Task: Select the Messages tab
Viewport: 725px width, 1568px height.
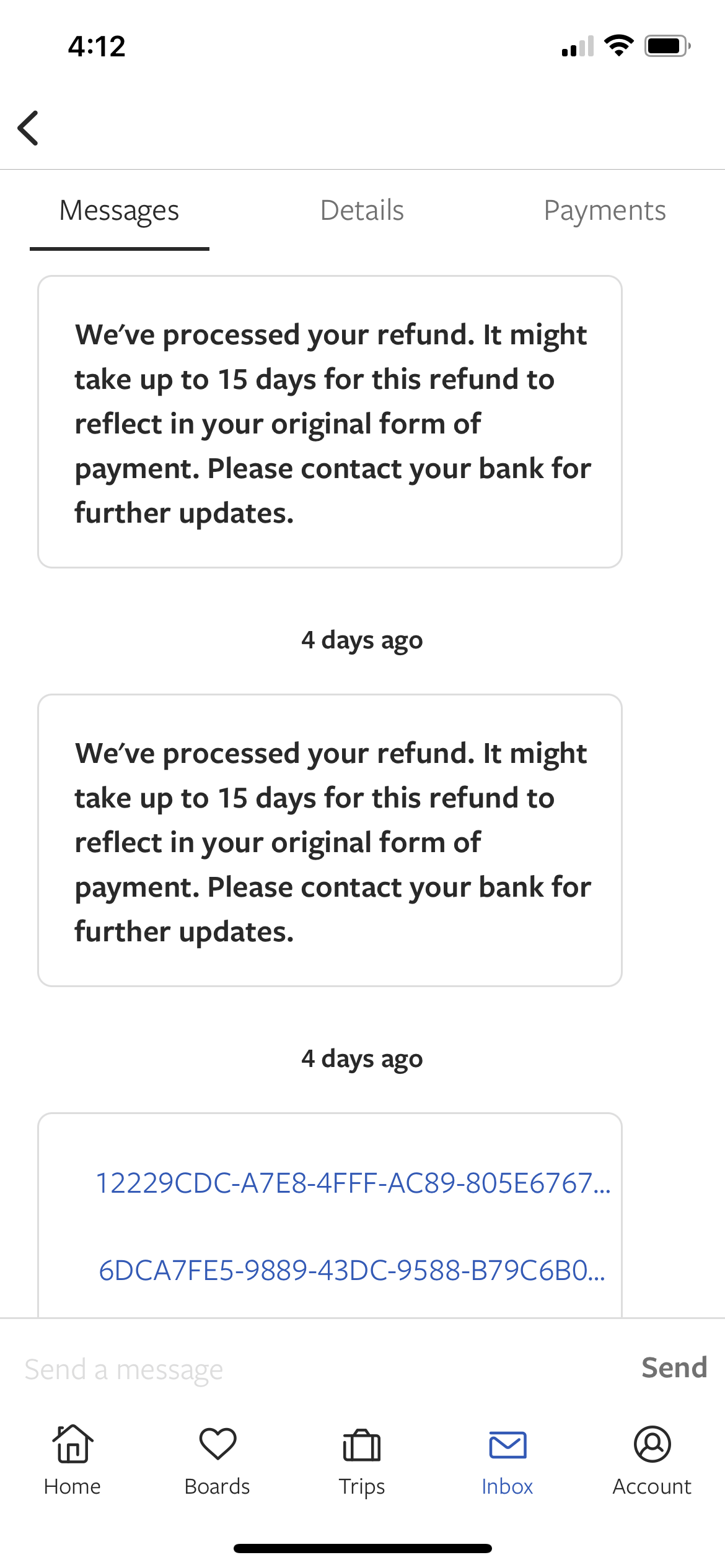Action: 119,211
